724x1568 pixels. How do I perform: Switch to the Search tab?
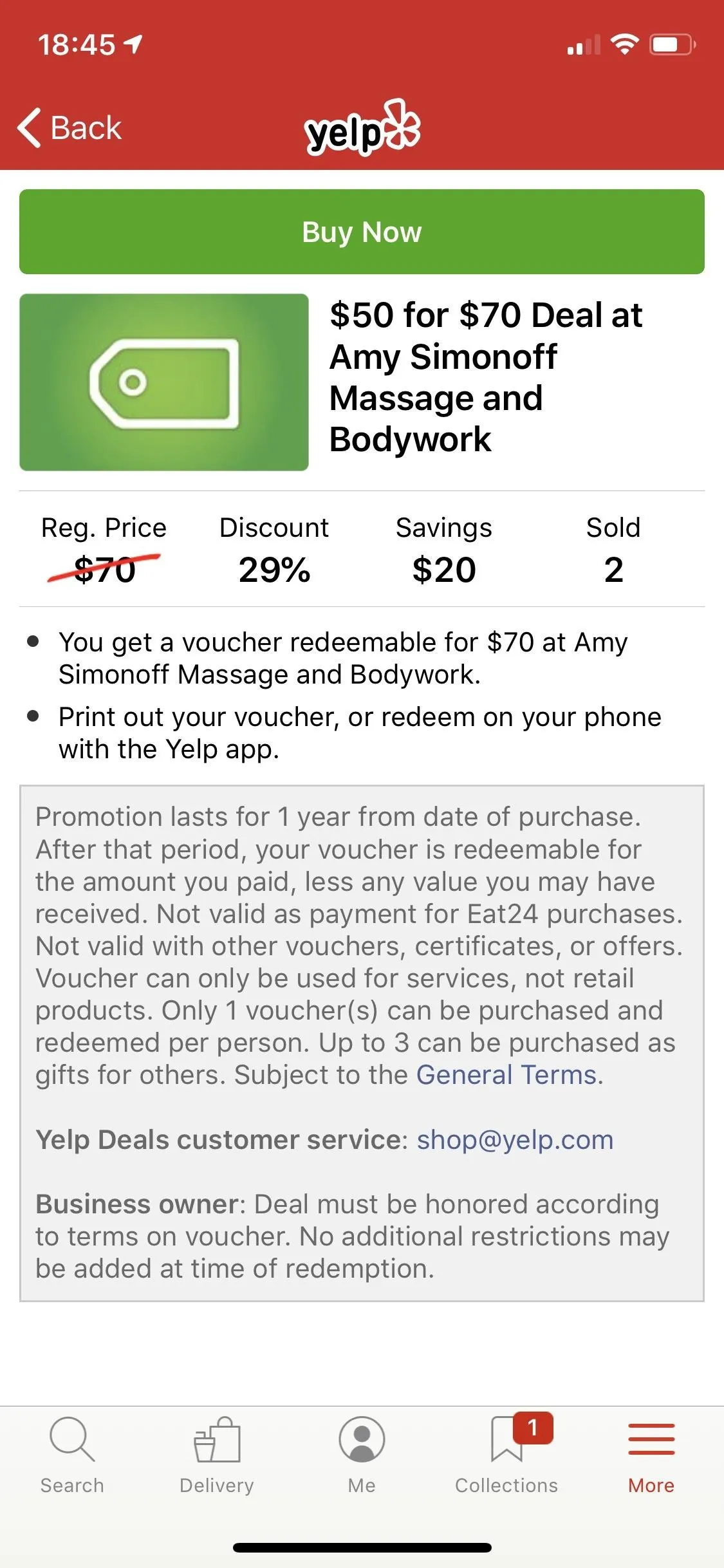point(72,1455)
